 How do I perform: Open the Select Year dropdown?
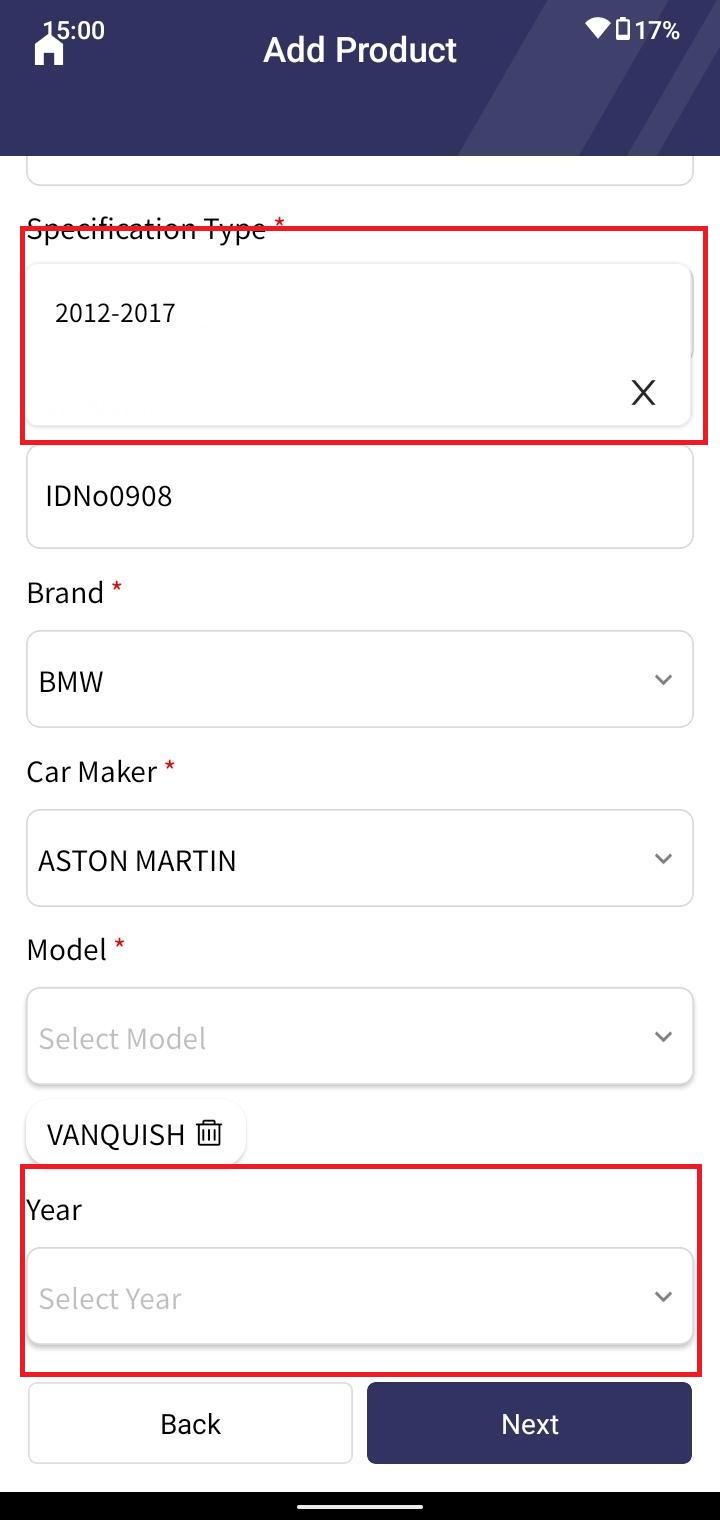[360, 1296]
